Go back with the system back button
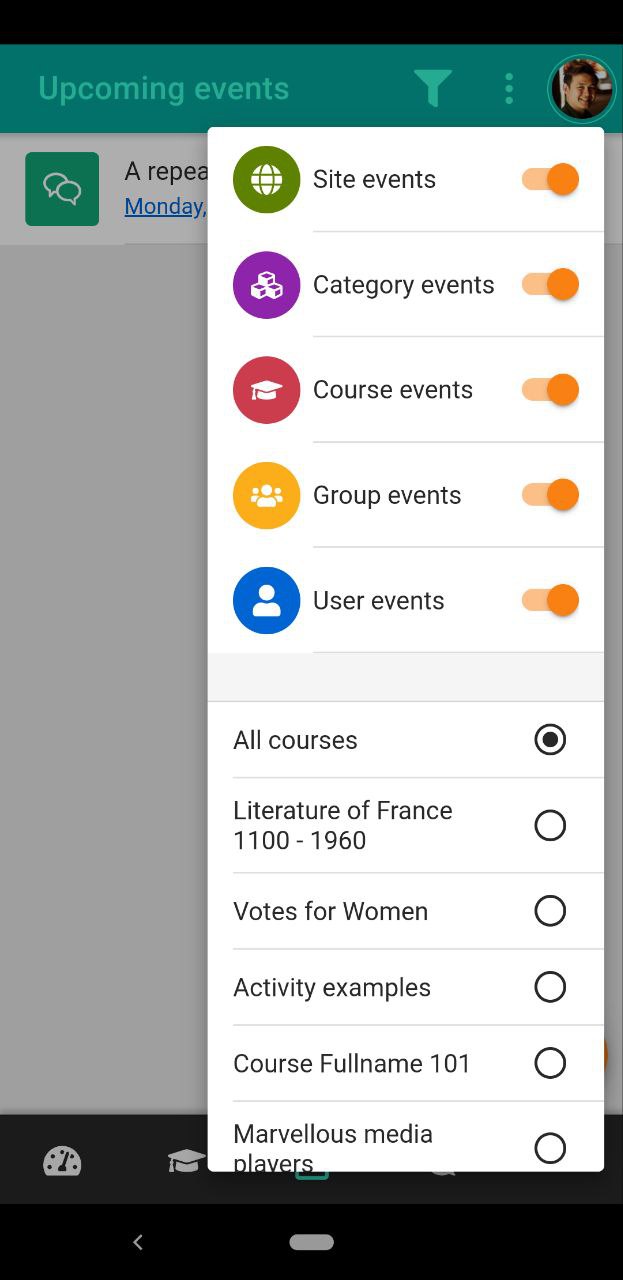623x1280 pixels. [138, 1242]
